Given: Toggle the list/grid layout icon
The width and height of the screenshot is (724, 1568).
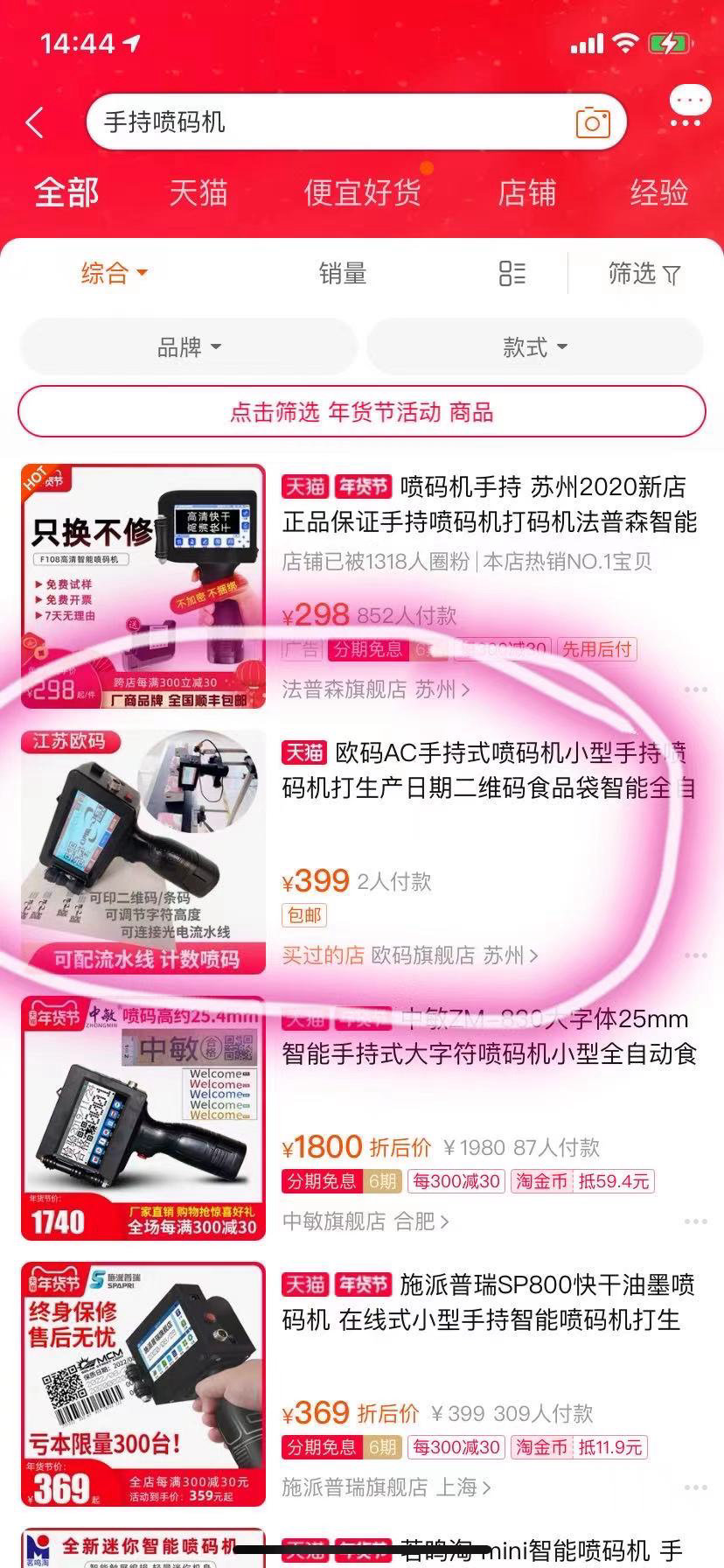Looking at the screenshot, I should (512, 274).
